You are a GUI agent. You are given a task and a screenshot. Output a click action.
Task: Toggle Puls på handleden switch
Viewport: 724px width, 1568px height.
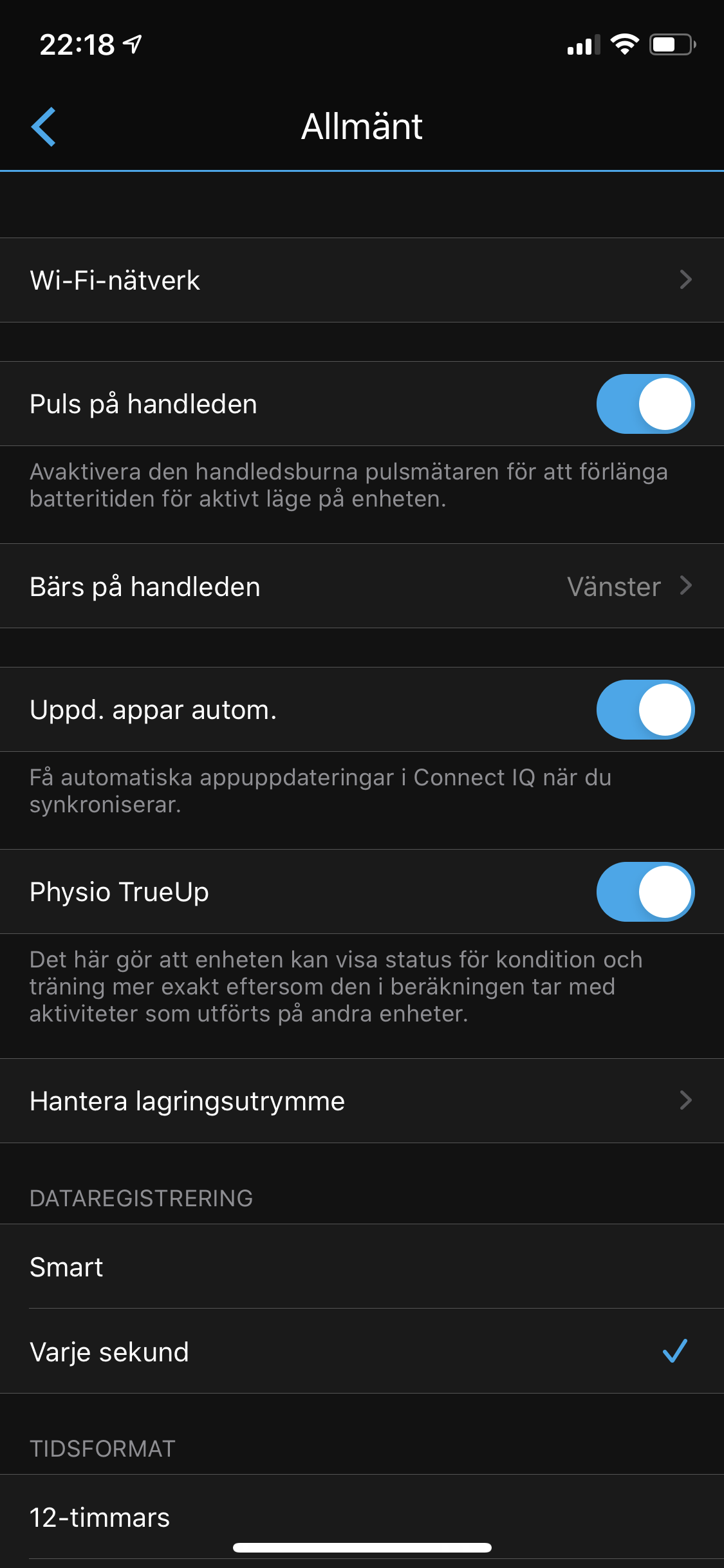coord(645,404)
